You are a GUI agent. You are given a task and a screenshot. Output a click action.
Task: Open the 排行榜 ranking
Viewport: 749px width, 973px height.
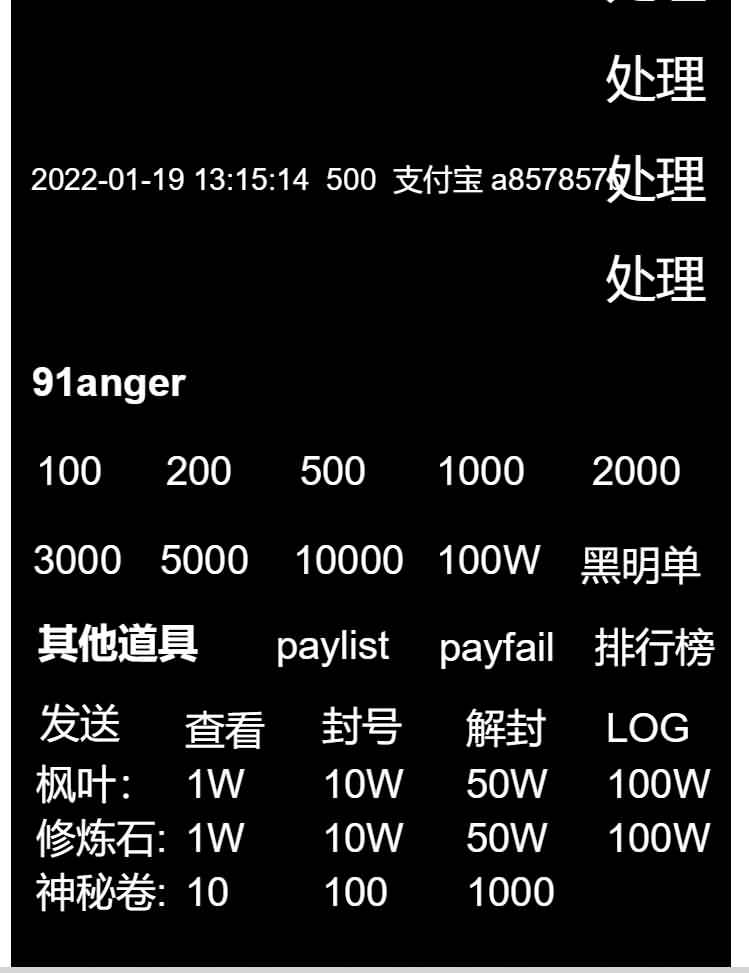654,648
